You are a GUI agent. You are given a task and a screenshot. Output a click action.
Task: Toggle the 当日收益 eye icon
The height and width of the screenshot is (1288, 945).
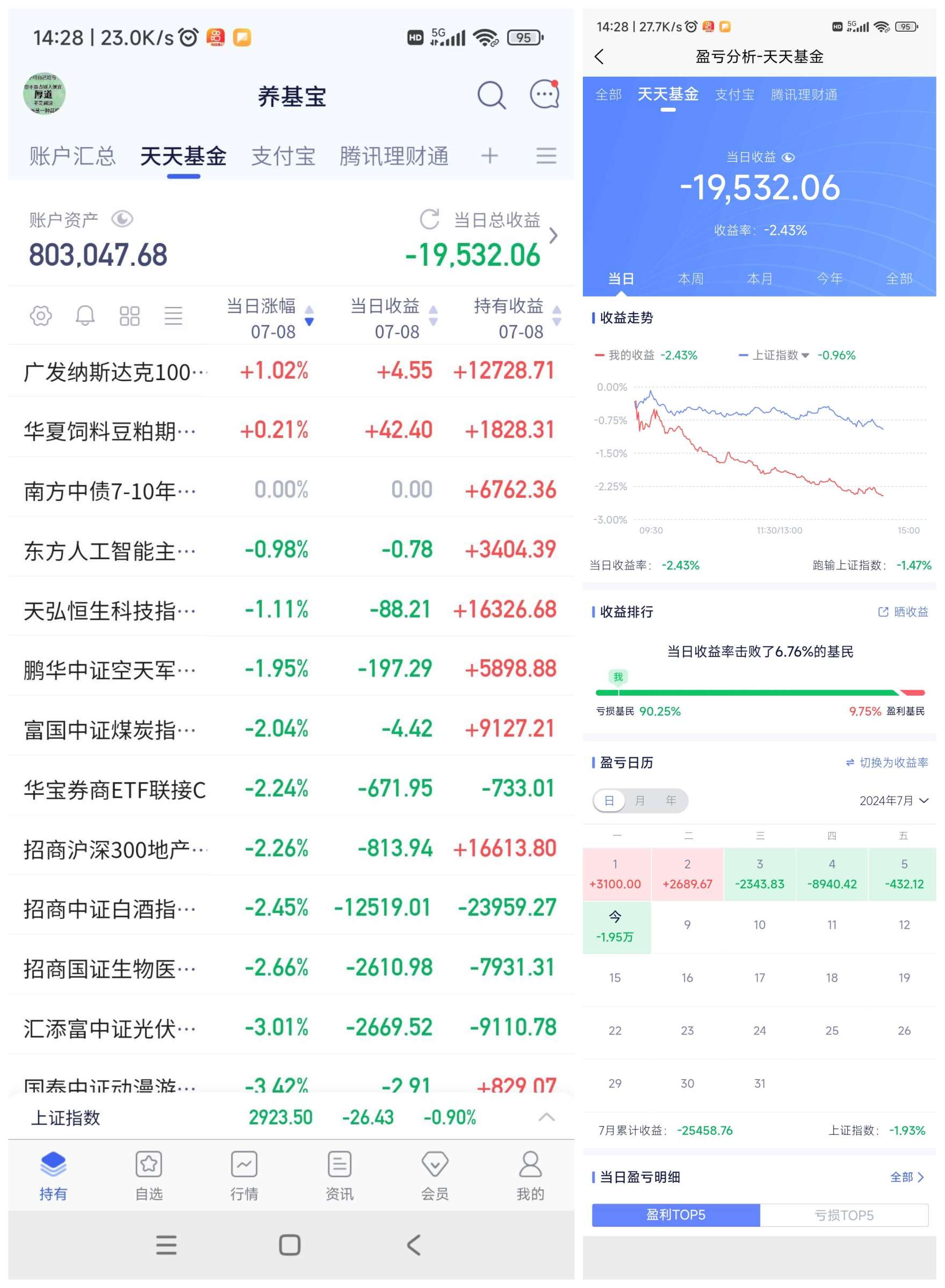point(790,157)
